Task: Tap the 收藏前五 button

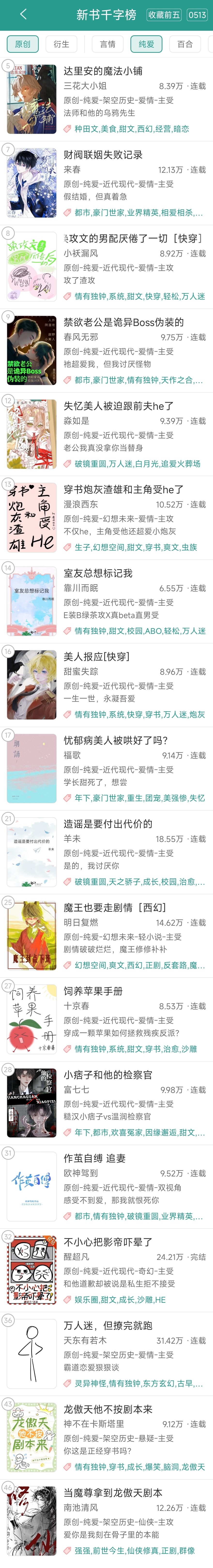Action: pos(164,15)
